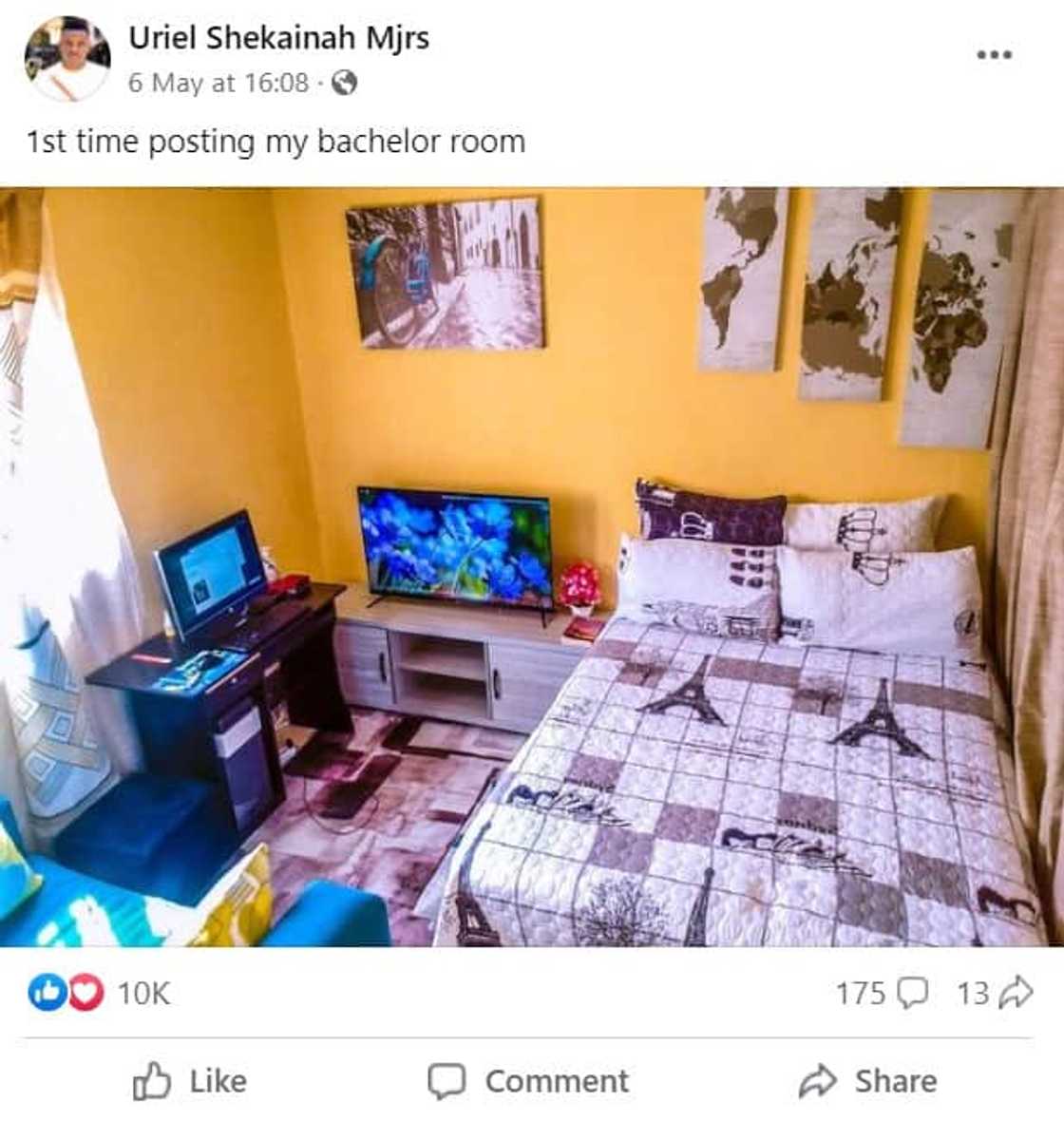Open Uriel Shekainah Mjrs's profile picture

[x=65, y=59]
